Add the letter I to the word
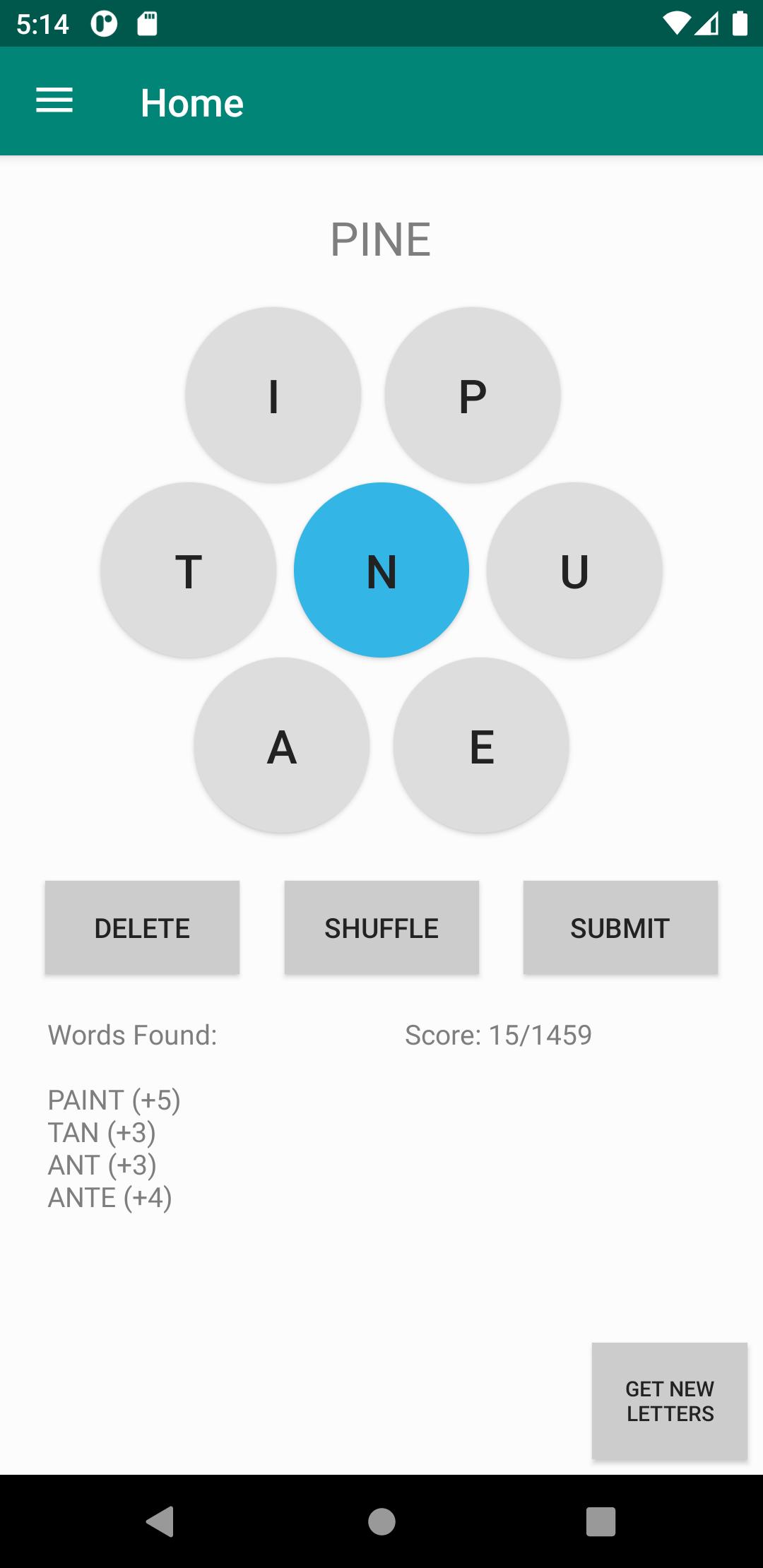This screenshot has height=1568, width=763. [273, 395]
